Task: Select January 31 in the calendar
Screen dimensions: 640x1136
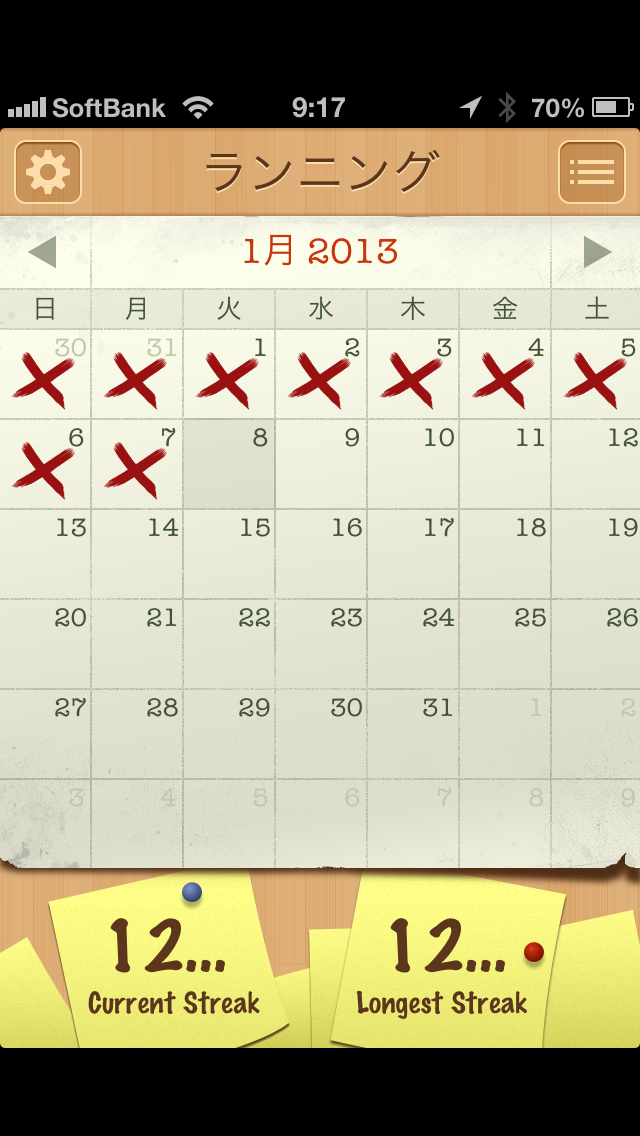Action: click(x=413, y=734)
